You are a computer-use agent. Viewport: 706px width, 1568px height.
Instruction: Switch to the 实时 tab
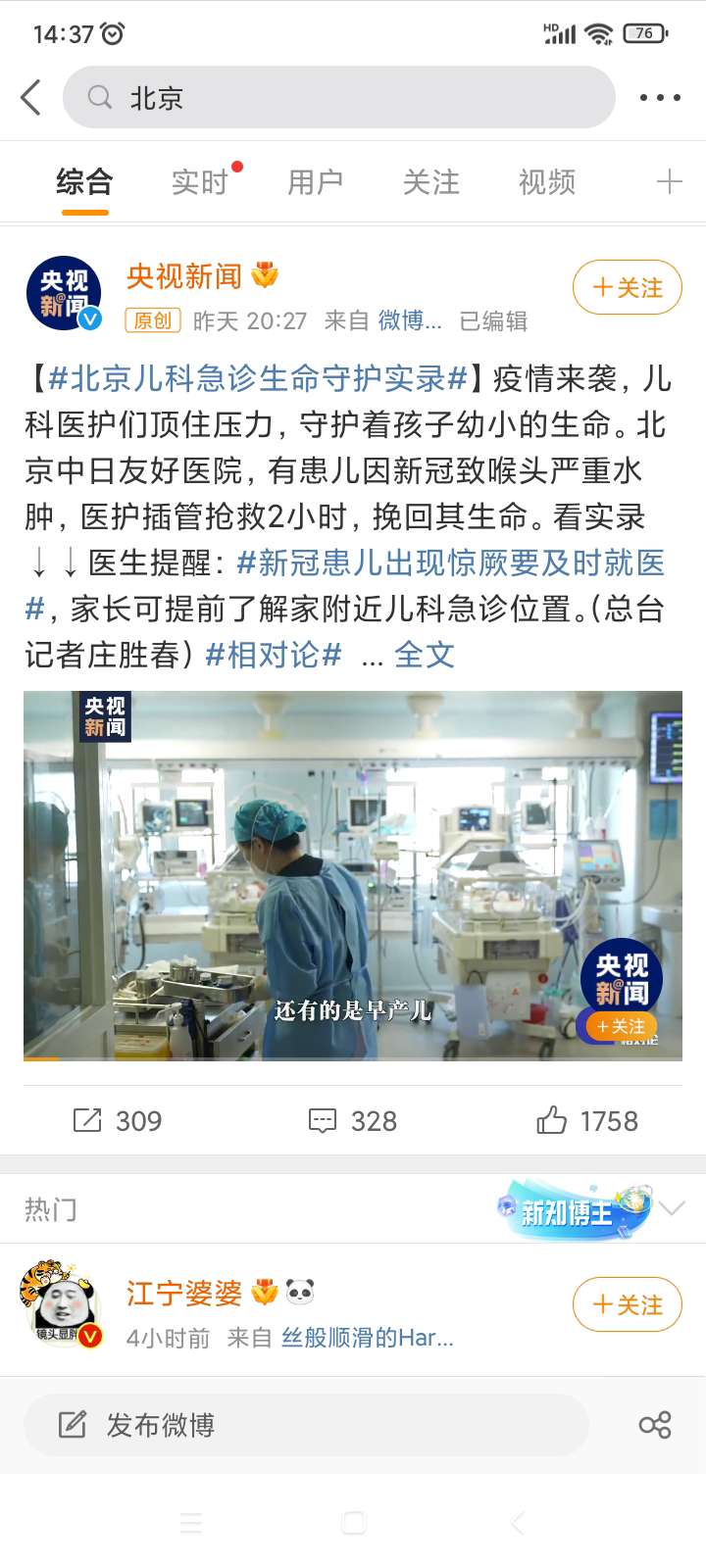199,182
